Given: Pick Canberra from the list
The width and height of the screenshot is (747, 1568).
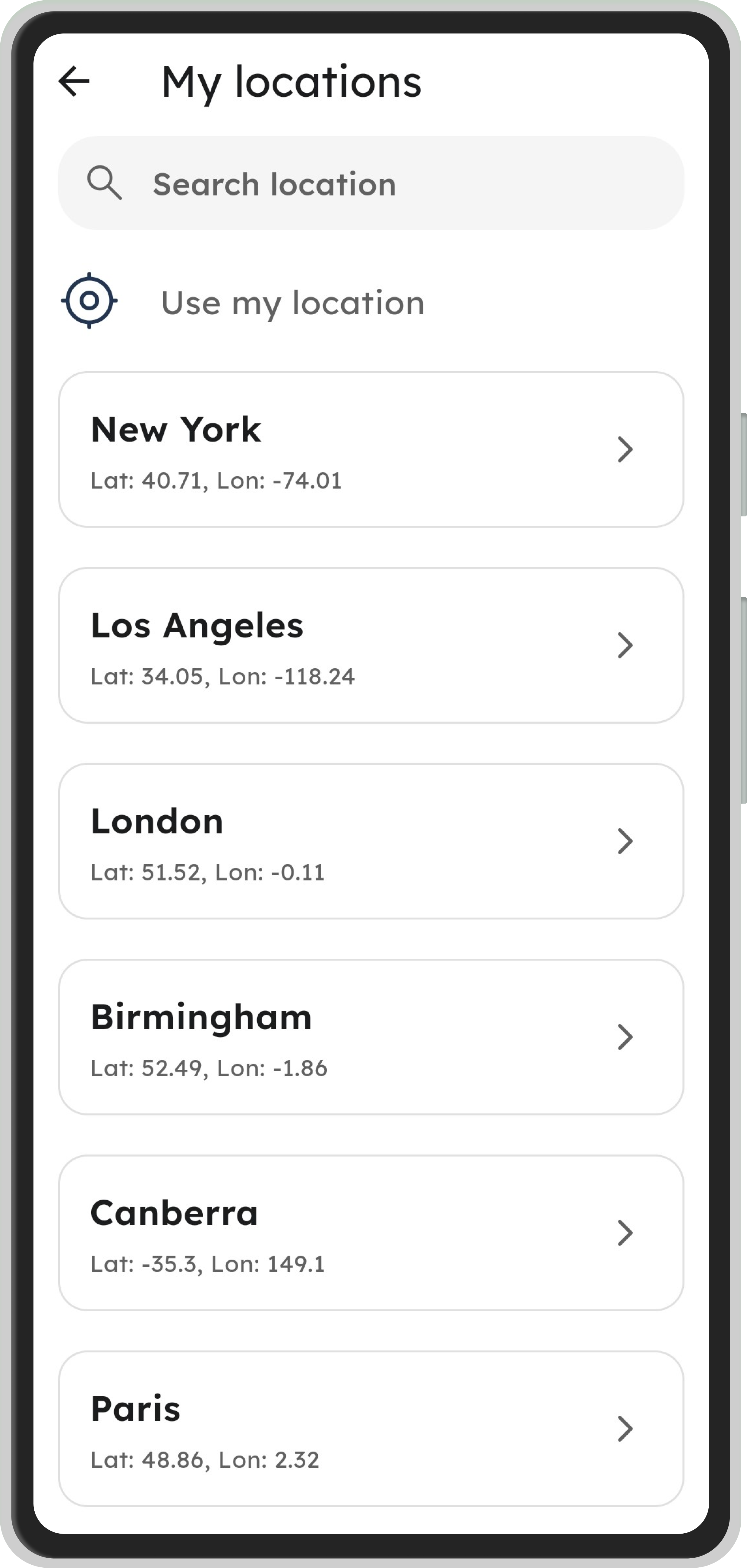Looking at the screenshot, I should click(371, 1233).
